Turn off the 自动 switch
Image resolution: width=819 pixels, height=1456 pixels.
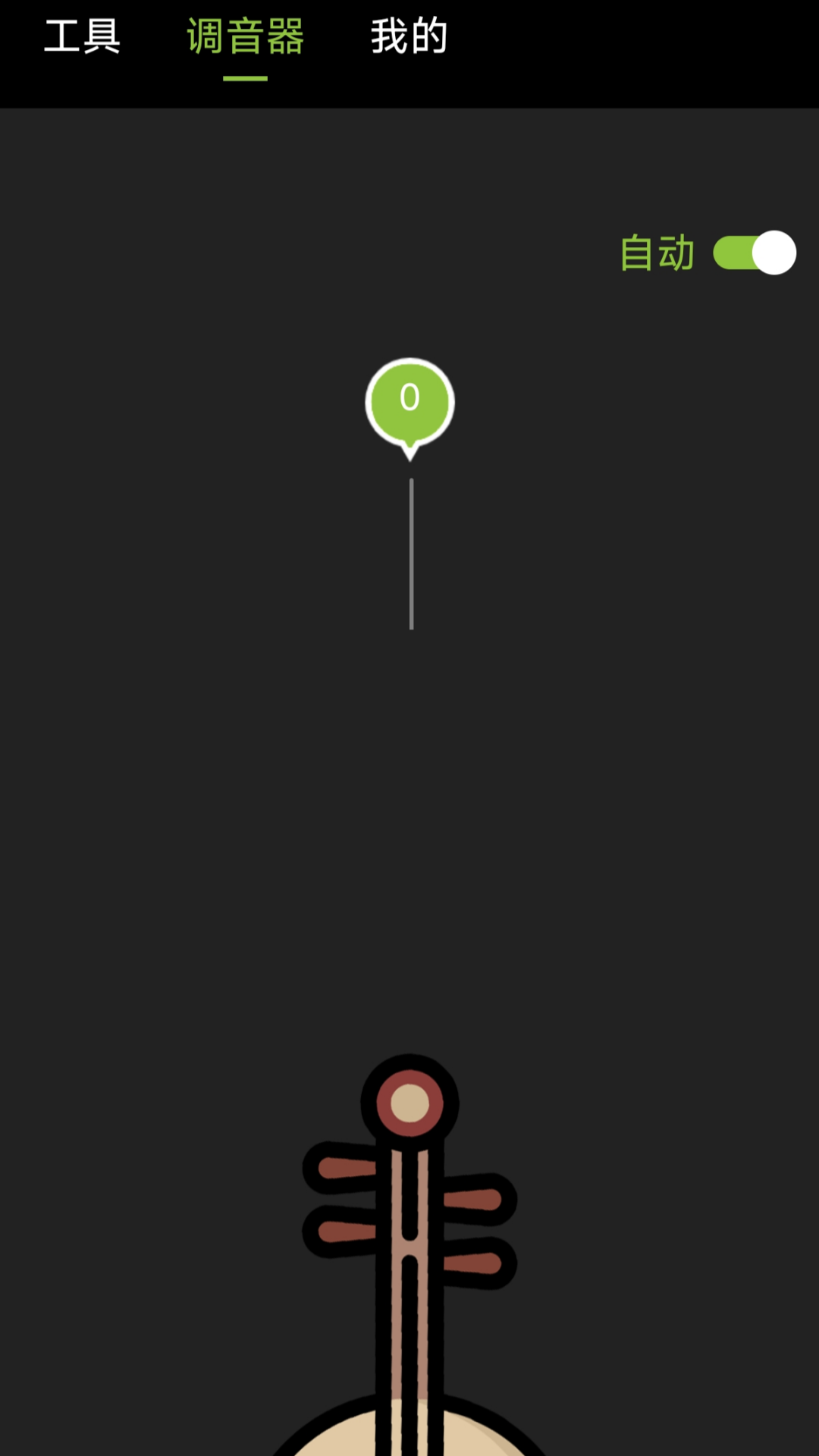(x=754, y=253)
